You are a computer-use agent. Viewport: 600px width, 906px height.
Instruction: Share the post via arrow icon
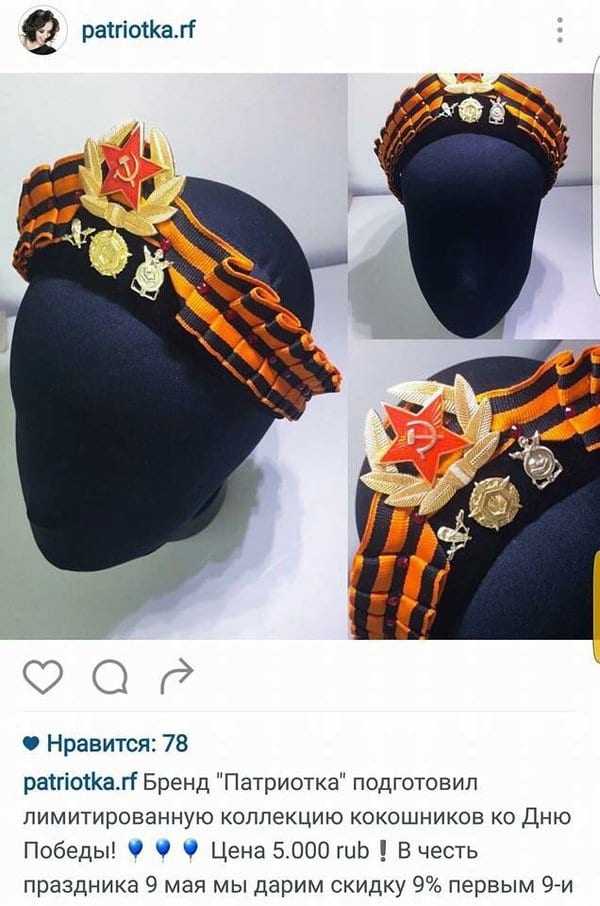pos(176,678)
